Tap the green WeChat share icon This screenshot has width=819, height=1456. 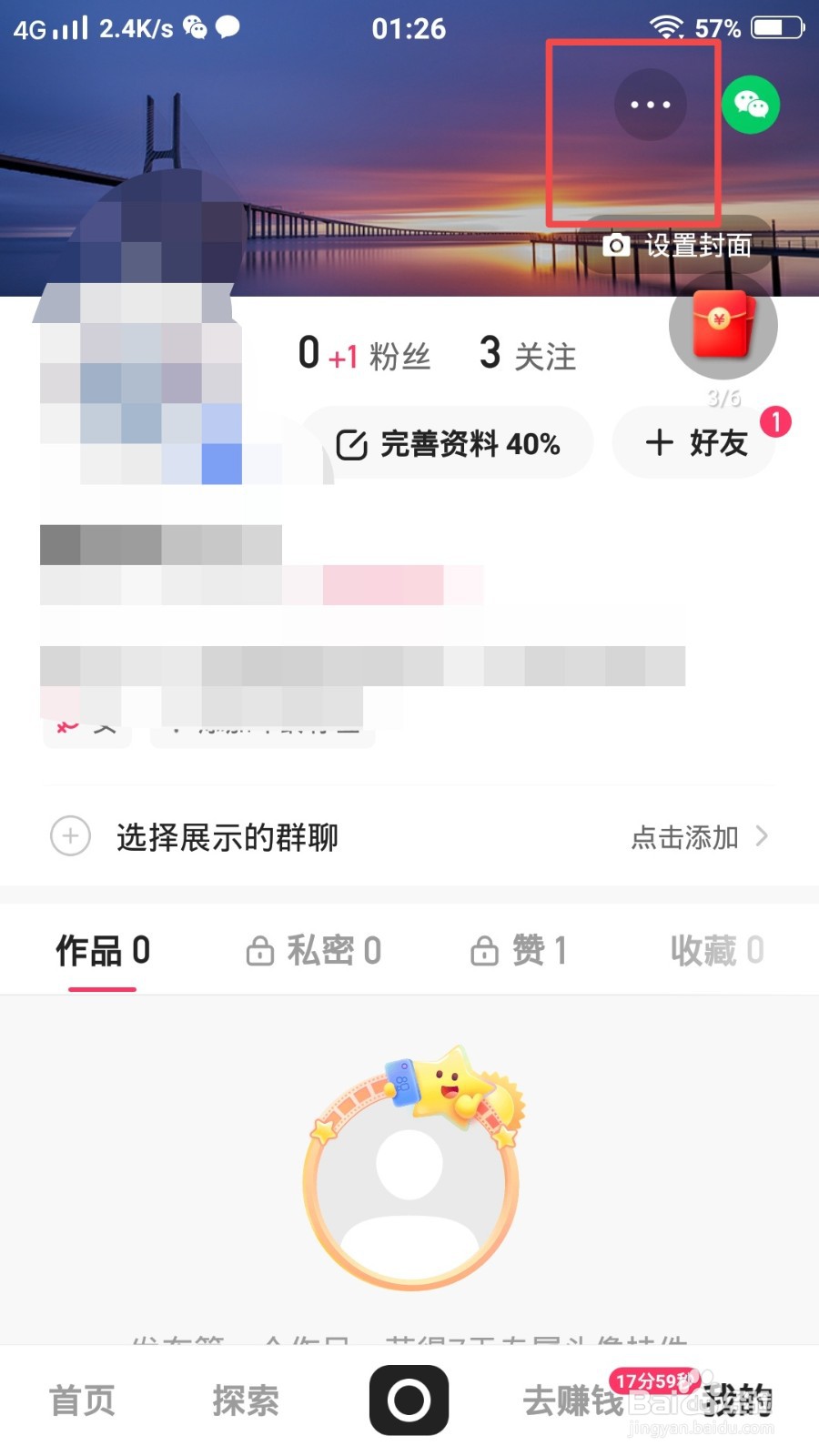point(752,105)
